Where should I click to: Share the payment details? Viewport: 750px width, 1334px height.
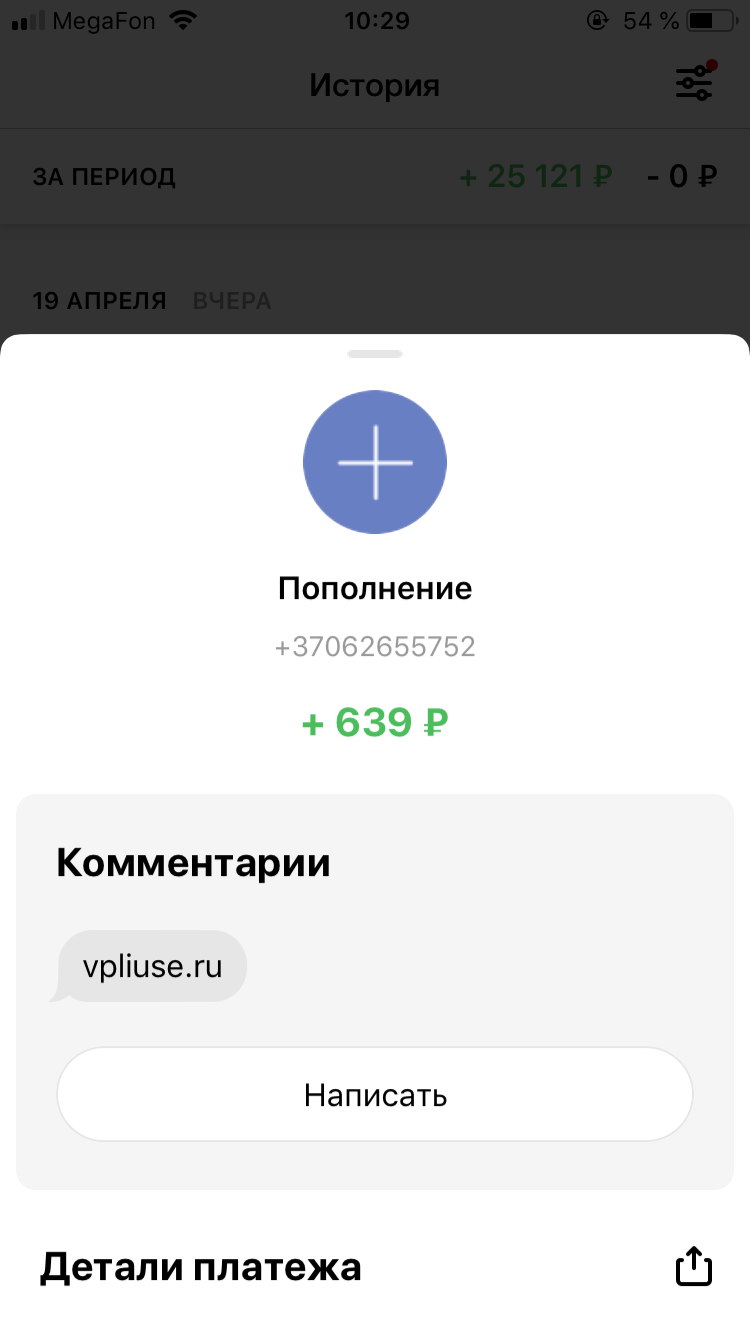tap(694, 1267)
